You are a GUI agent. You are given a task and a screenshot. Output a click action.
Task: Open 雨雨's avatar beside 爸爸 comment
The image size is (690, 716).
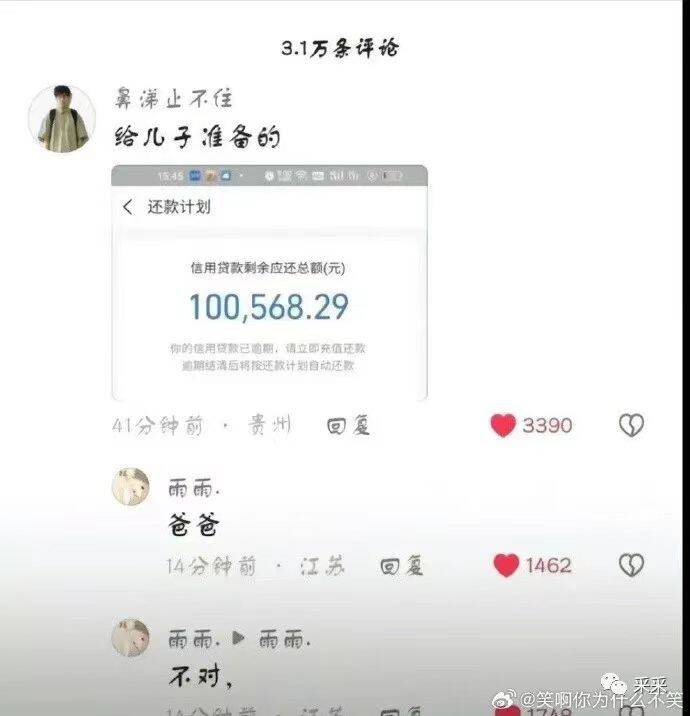click(130, 488)
